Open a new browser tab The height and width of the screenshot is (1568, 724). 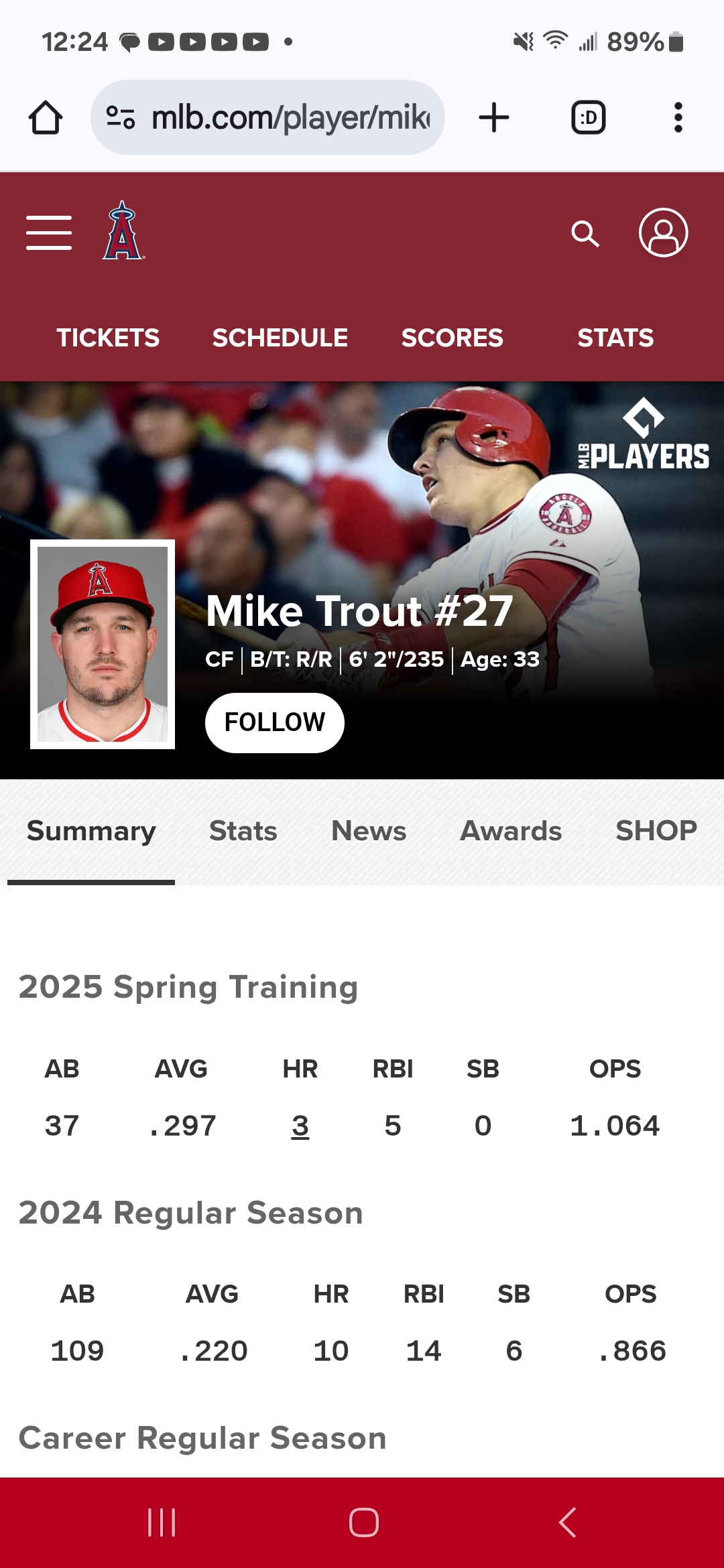click(x=494, y=118)
